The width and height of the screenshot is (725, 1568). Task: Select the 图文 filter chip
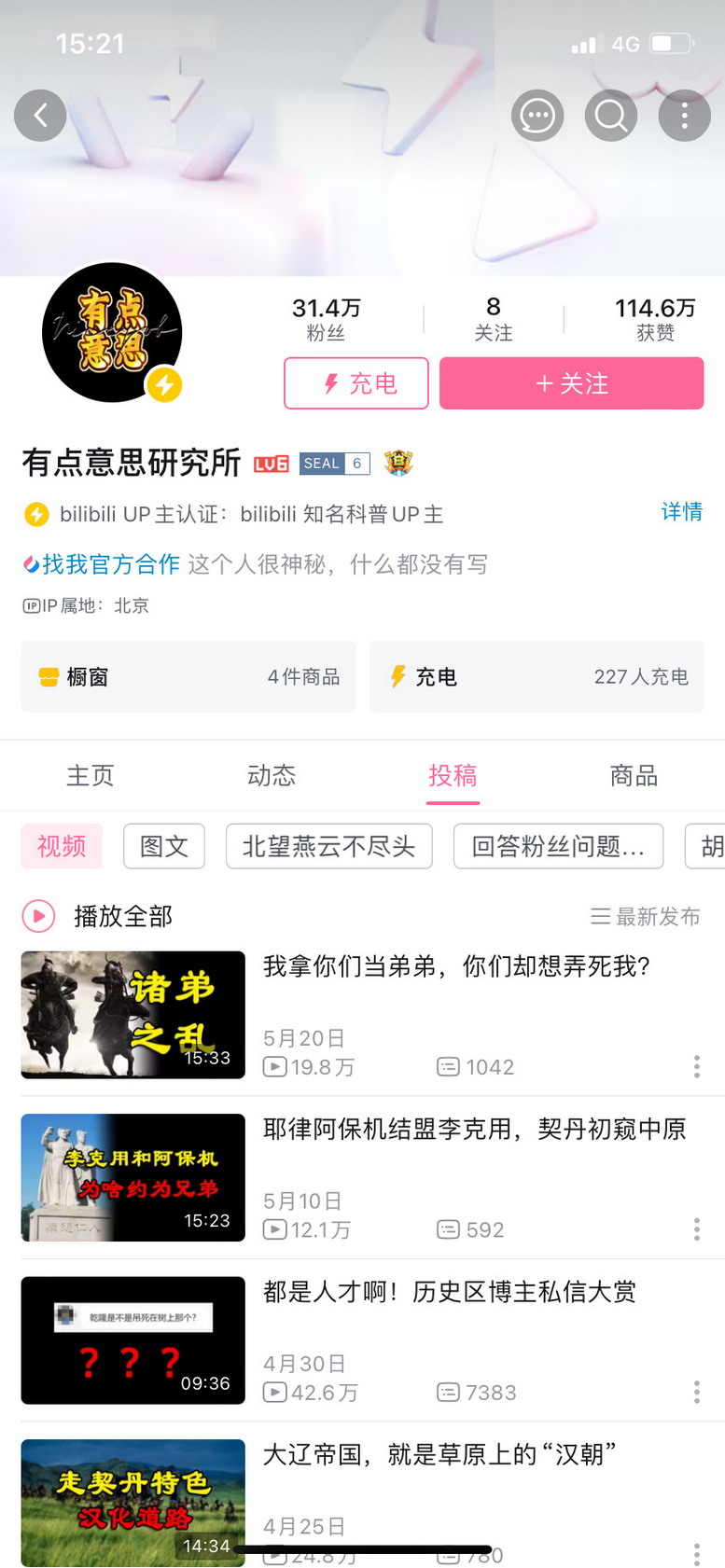(x=164, y=846)
